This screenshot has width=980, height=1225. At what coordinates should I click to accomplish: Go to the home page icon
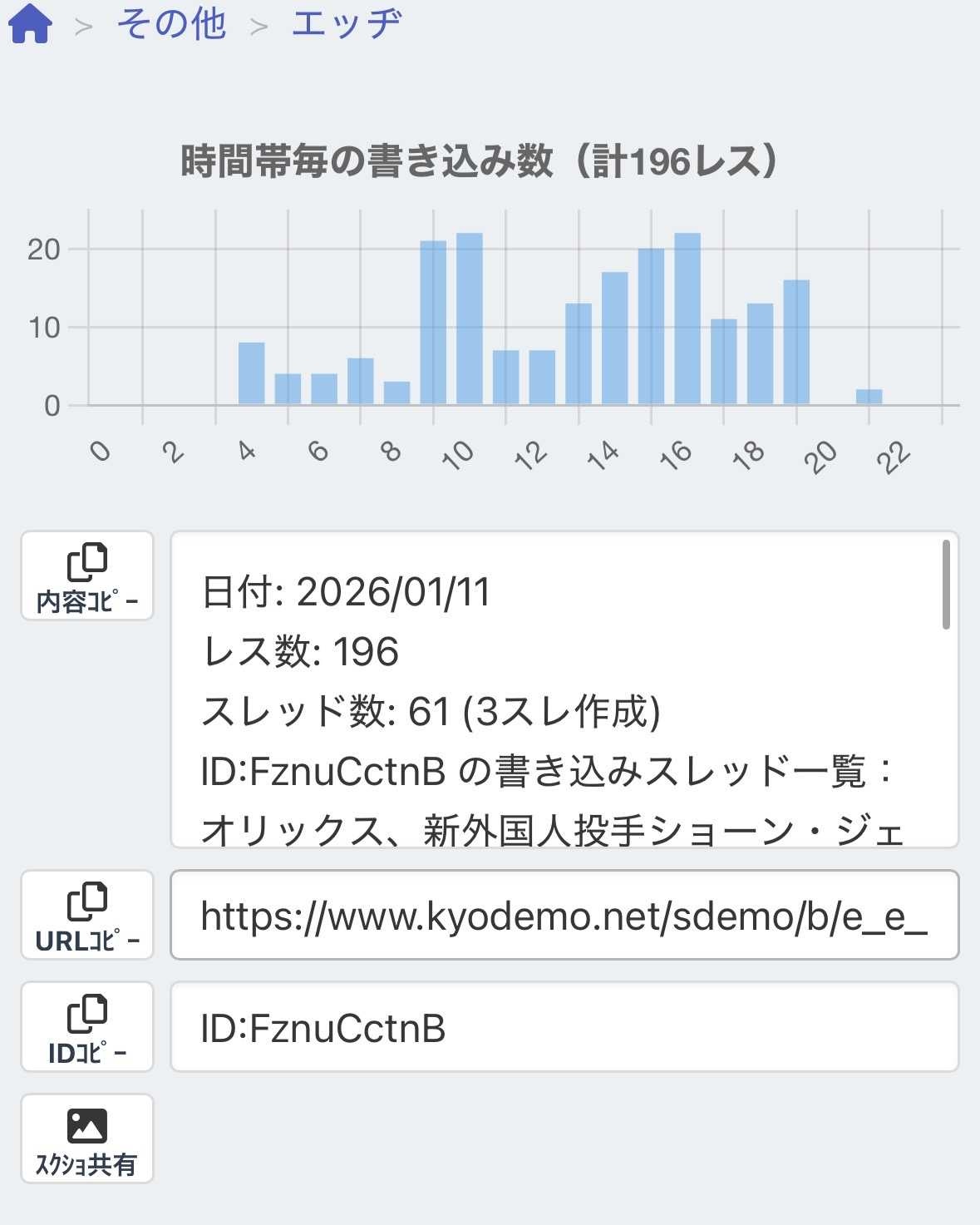tap(30, 23)
